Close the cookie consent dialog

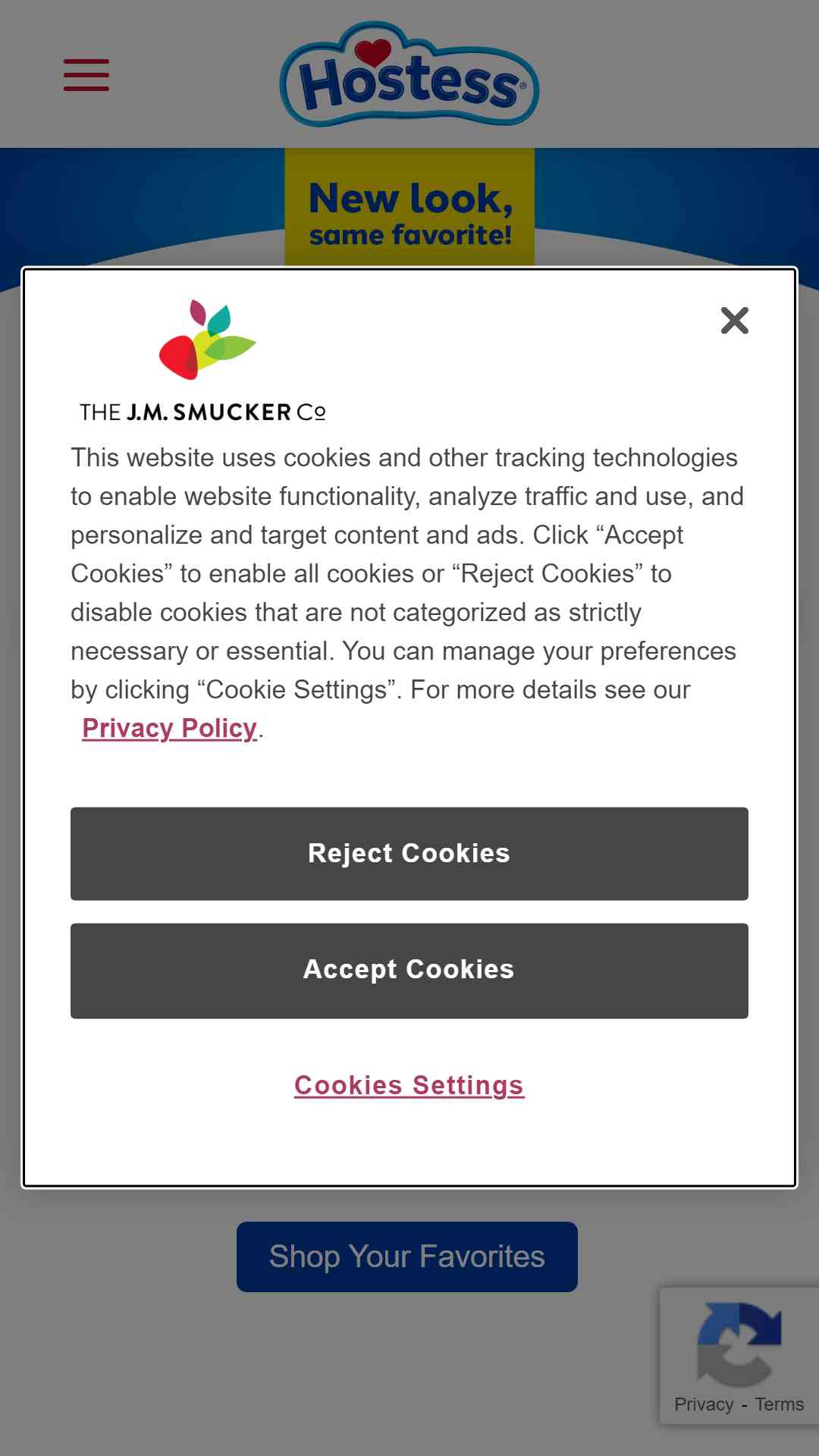tap(734, 321)
